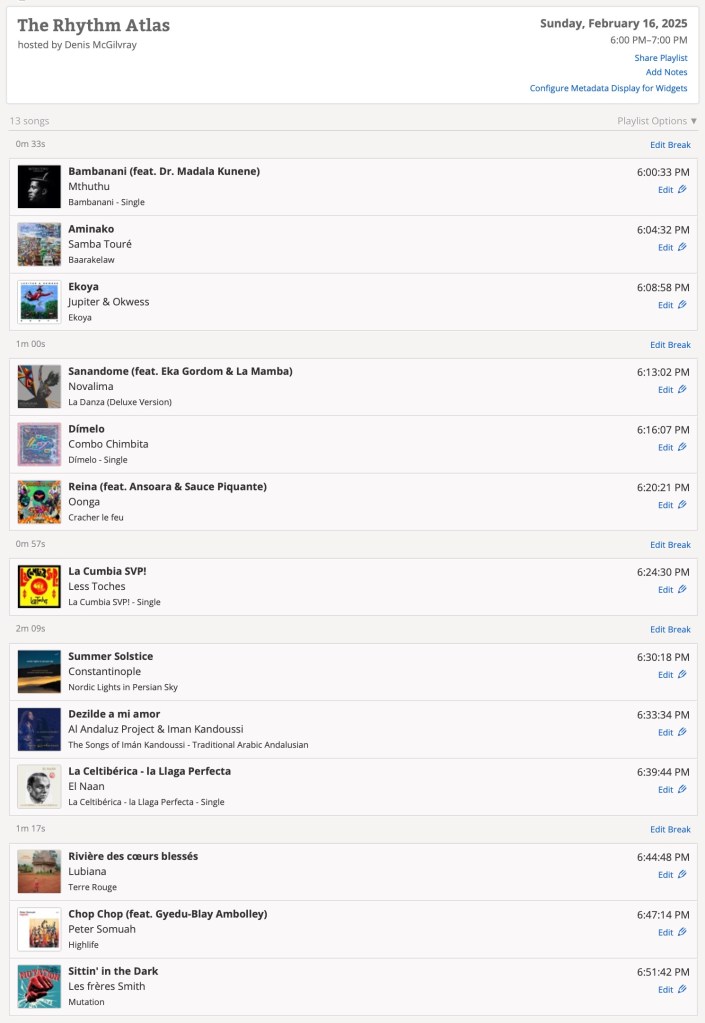Tap the Add Notes link
This screenshot has width=705, height=1023.
click(666, 72)
